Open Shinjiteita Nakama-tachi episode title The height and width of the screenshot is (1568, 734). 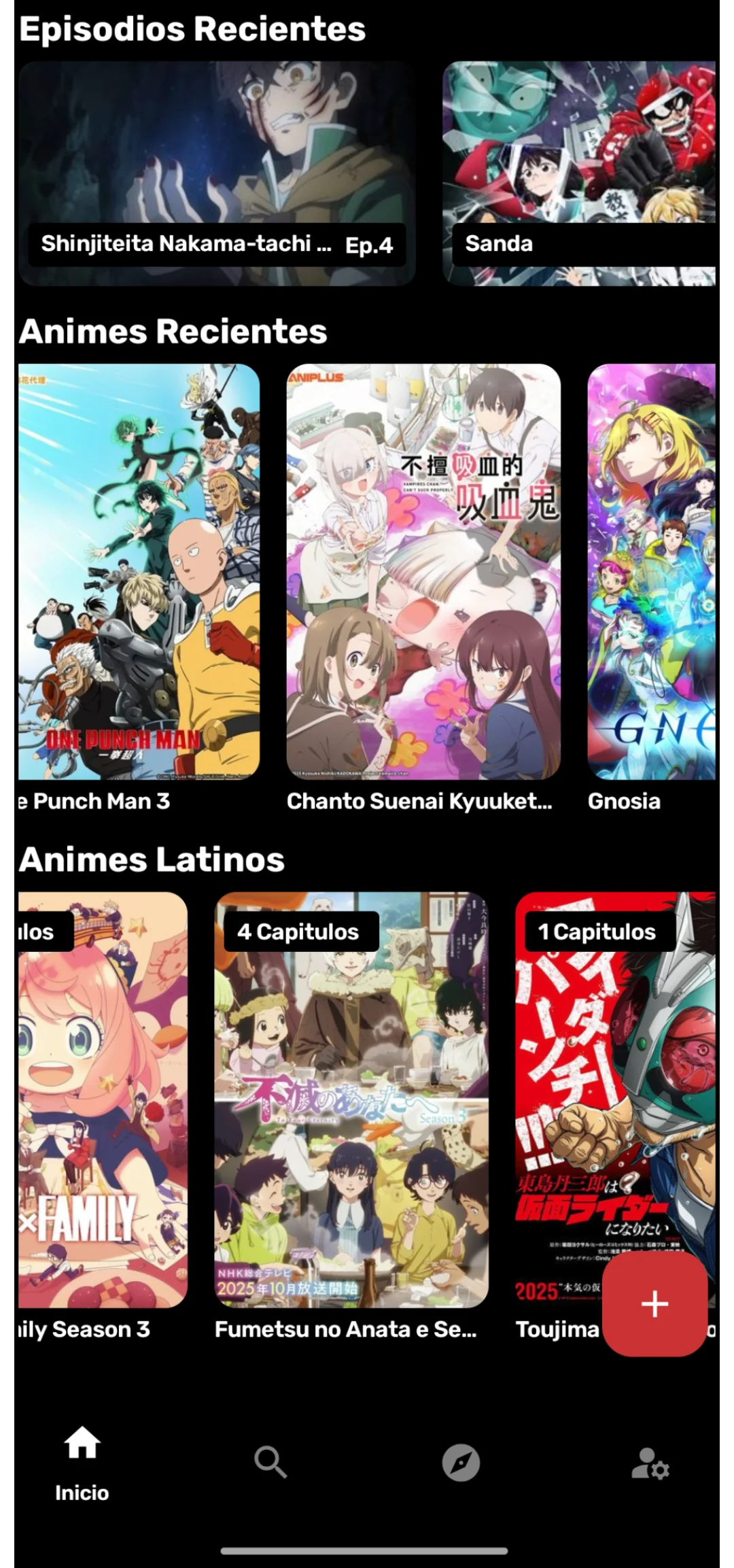(187, 244)
